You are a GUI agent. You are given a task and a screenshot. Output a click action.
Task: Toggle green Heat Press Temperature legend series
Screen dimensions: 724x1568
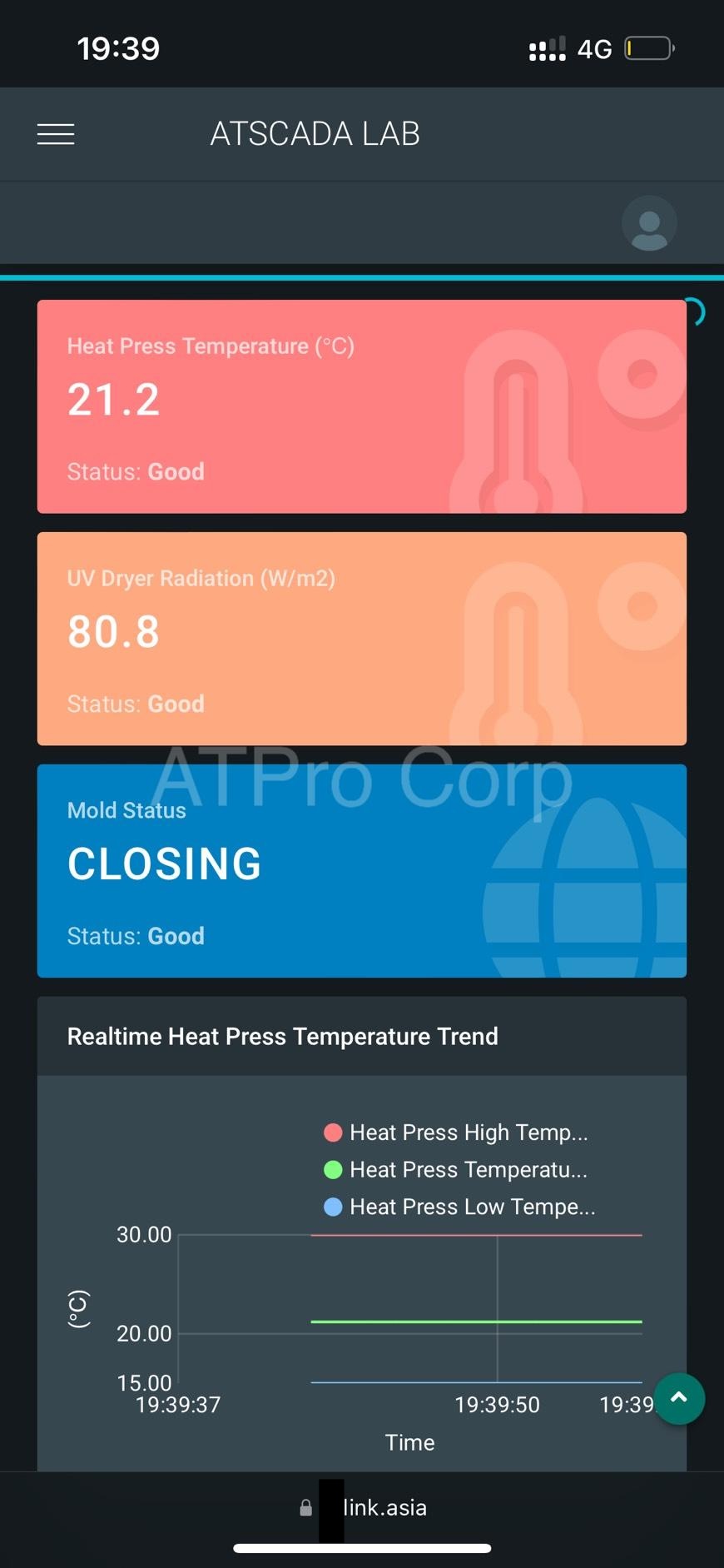(x=456, y=1170)
